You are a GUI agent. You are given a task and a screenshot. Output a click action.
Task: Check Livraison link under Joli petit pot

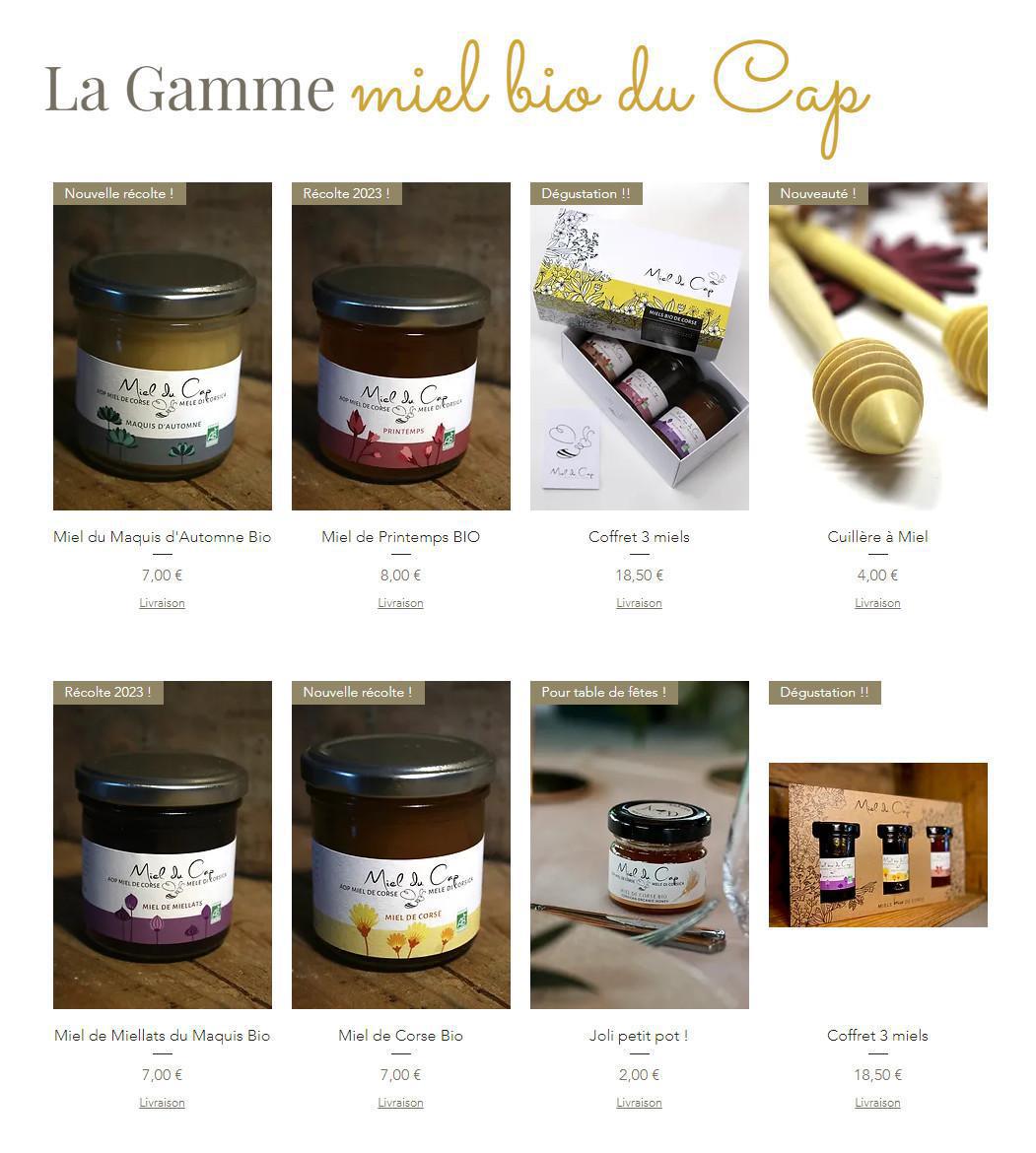click(x=639, y=1103)
